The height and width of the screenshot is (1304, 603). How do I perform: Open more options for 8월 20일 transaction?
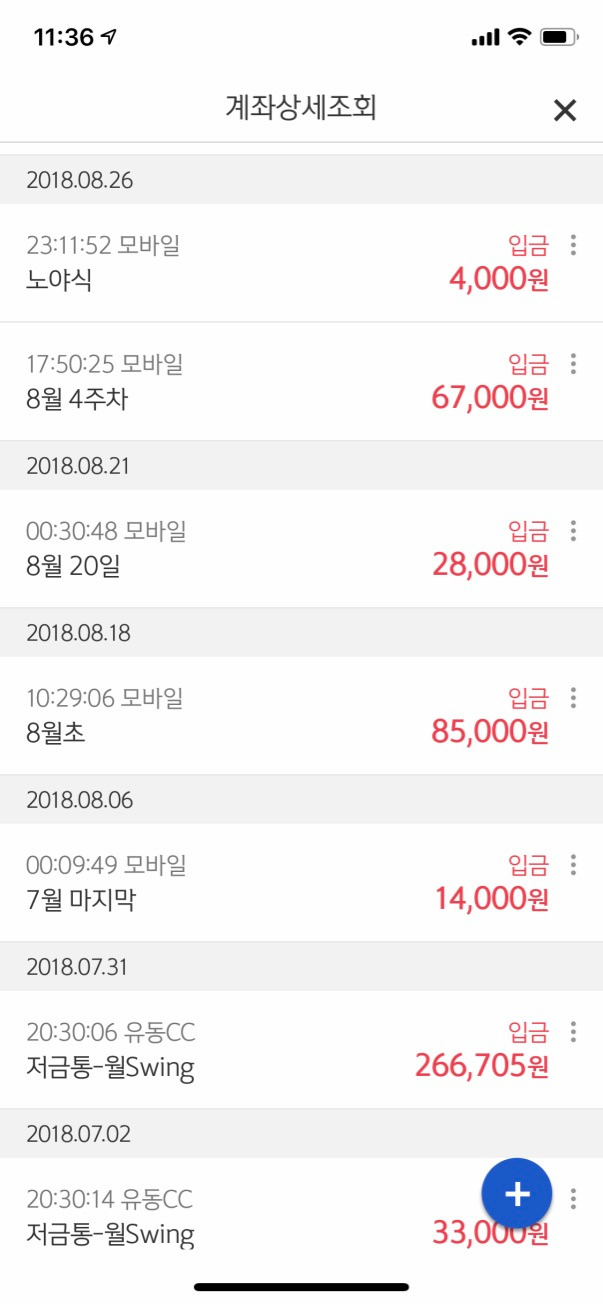click(x=573, y=531)
